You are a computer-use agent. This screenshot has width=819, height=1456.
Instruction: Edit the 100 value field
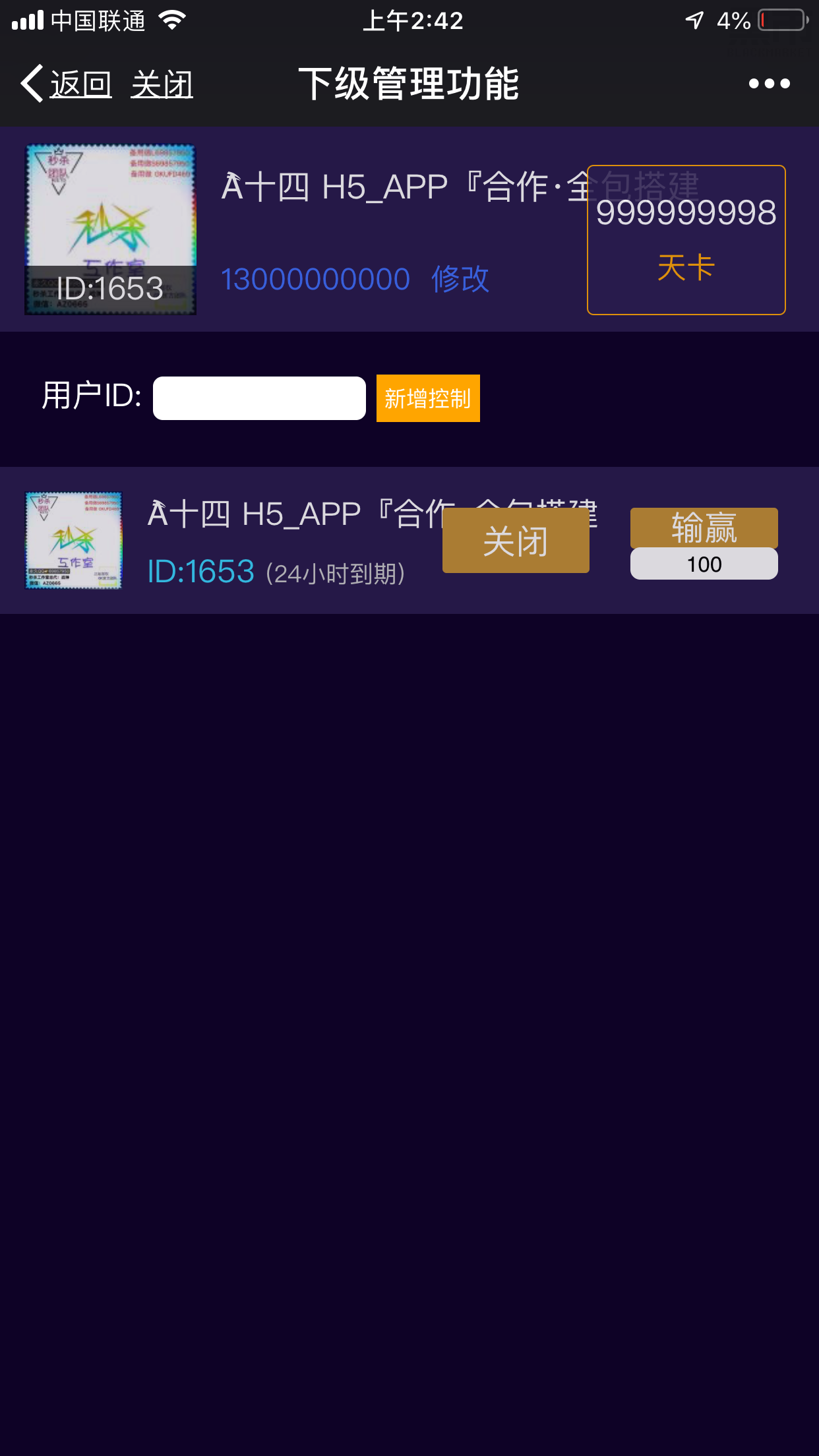pyautogui.click(x=704, y=564)
